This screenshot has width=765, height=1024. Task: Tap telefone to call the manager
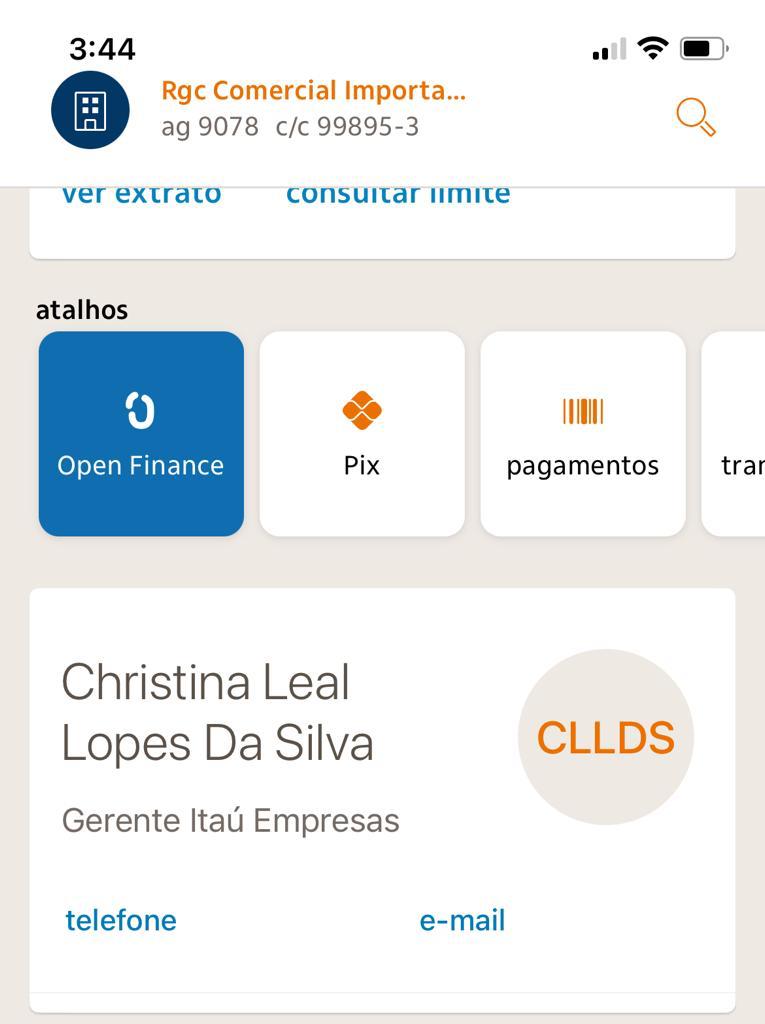pyautogui.click(x=121, y=920)
